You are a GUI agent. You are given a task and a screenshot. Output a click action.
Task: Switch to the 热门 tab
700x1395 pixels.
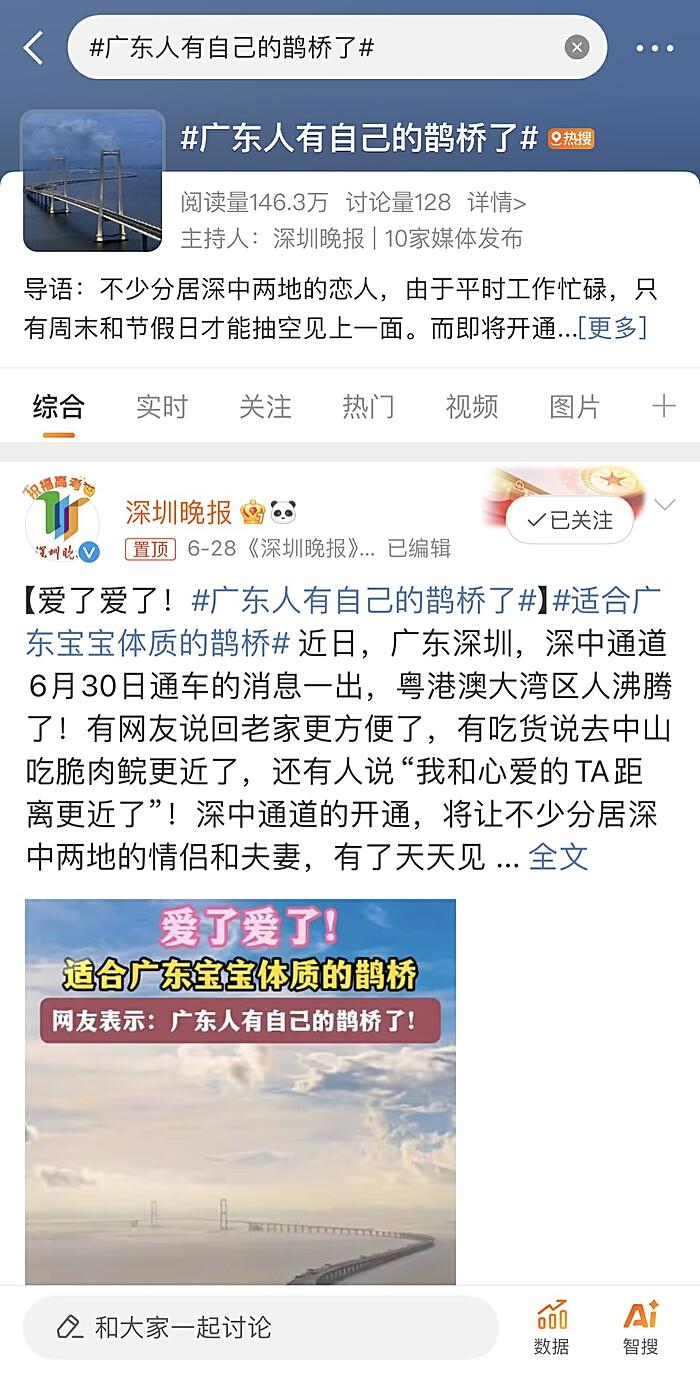(368, 407)
